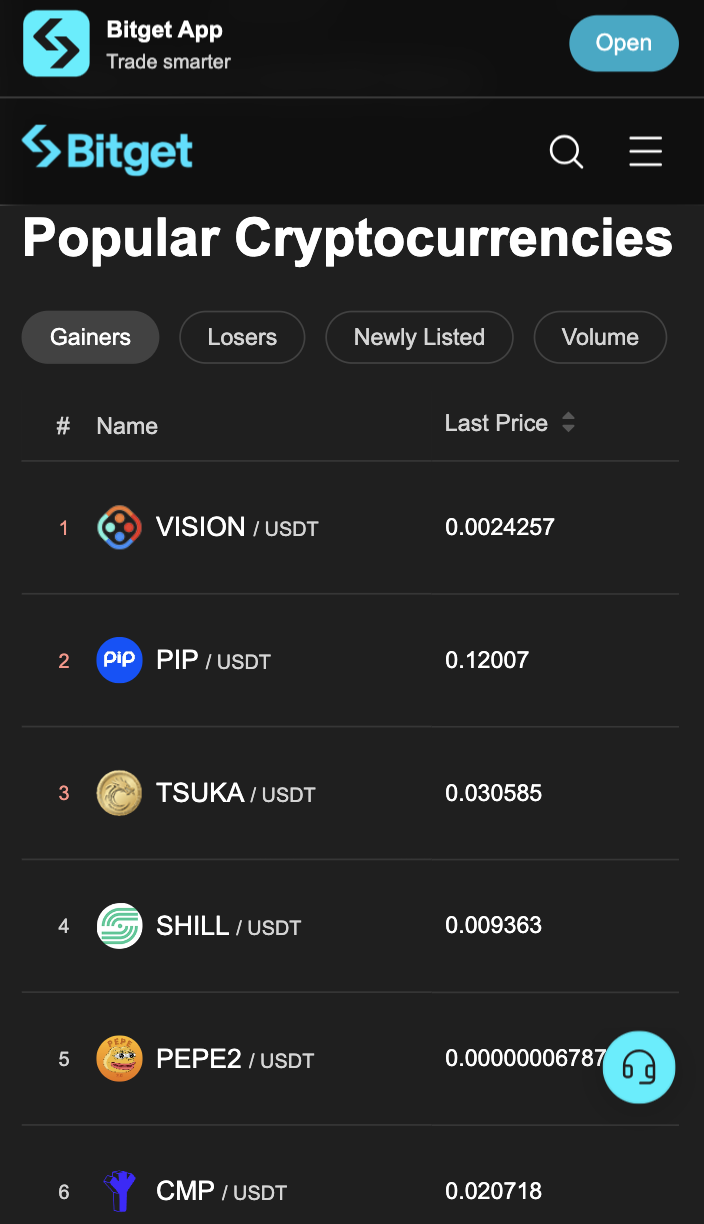Open TSUKA / USDT details
The width and height of the screenshot is (704, 1224).
pos(235,793)
